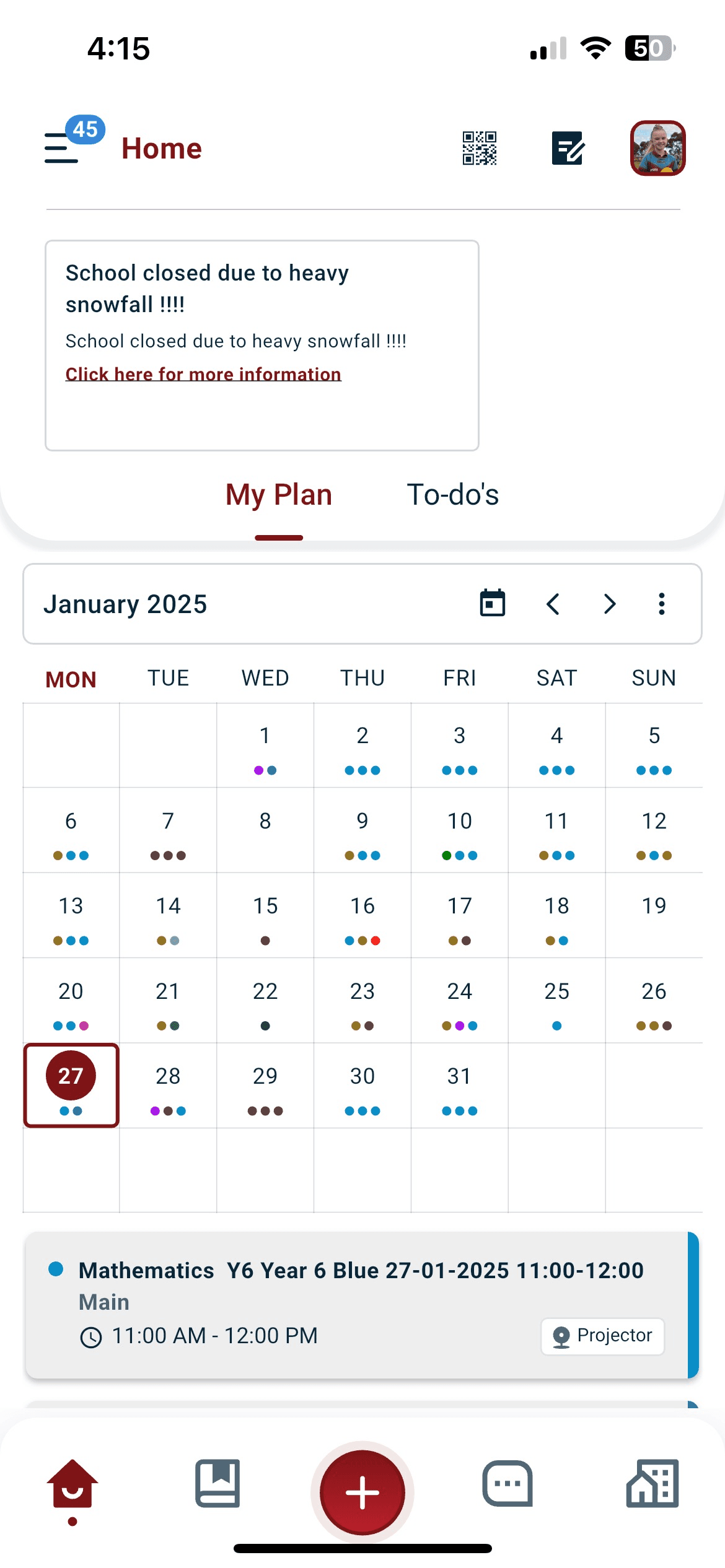This screenshot has width=725, height=1568.
Task: Open the messages tab in bottom navigation
Action: coord(507,1484)
